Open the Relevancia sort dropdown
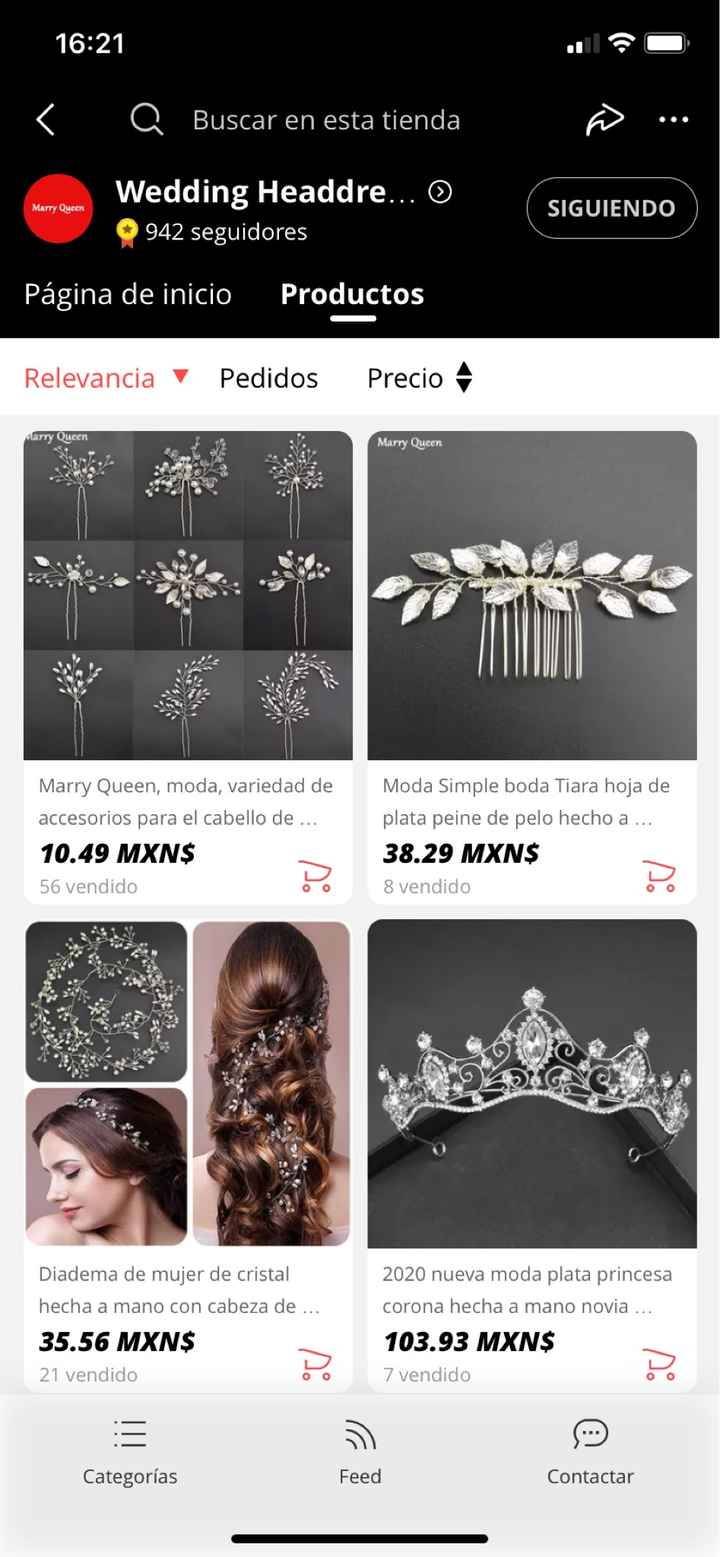 coord(105,378)
